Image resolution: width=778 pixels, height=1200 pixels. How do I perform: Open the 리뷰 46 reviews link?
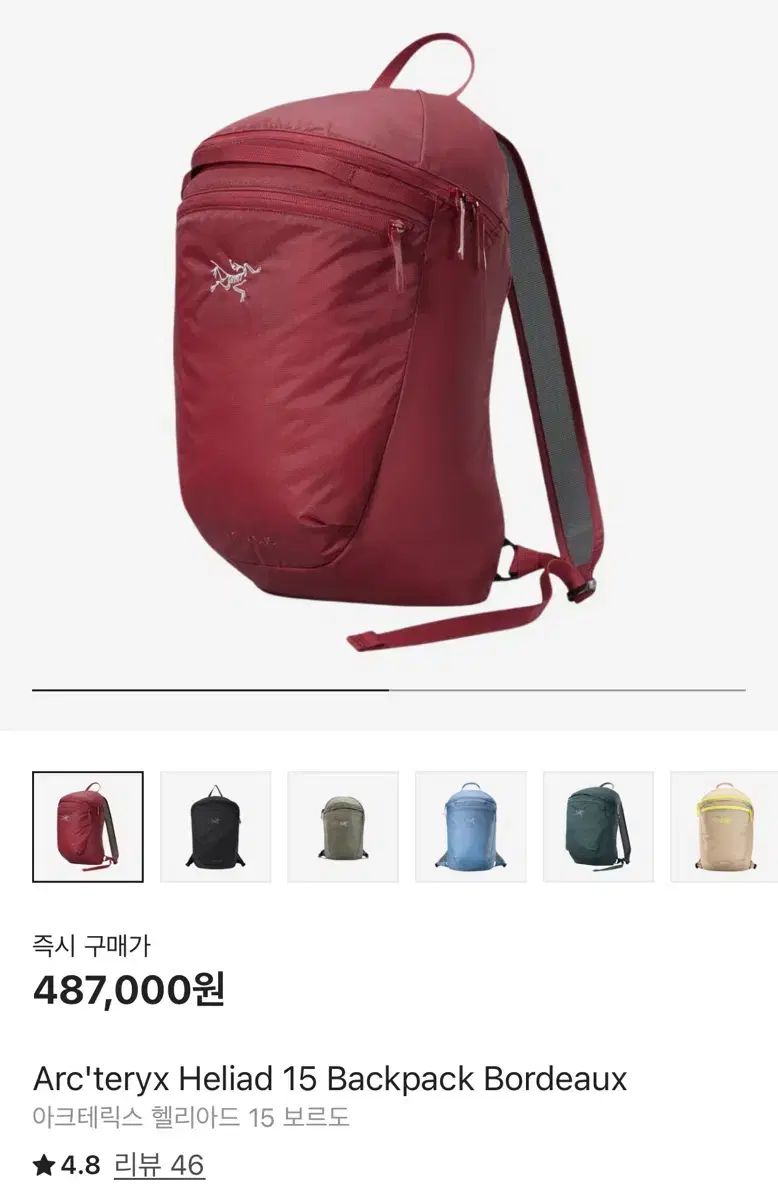pyautogui.click(x=159, y=1165)
